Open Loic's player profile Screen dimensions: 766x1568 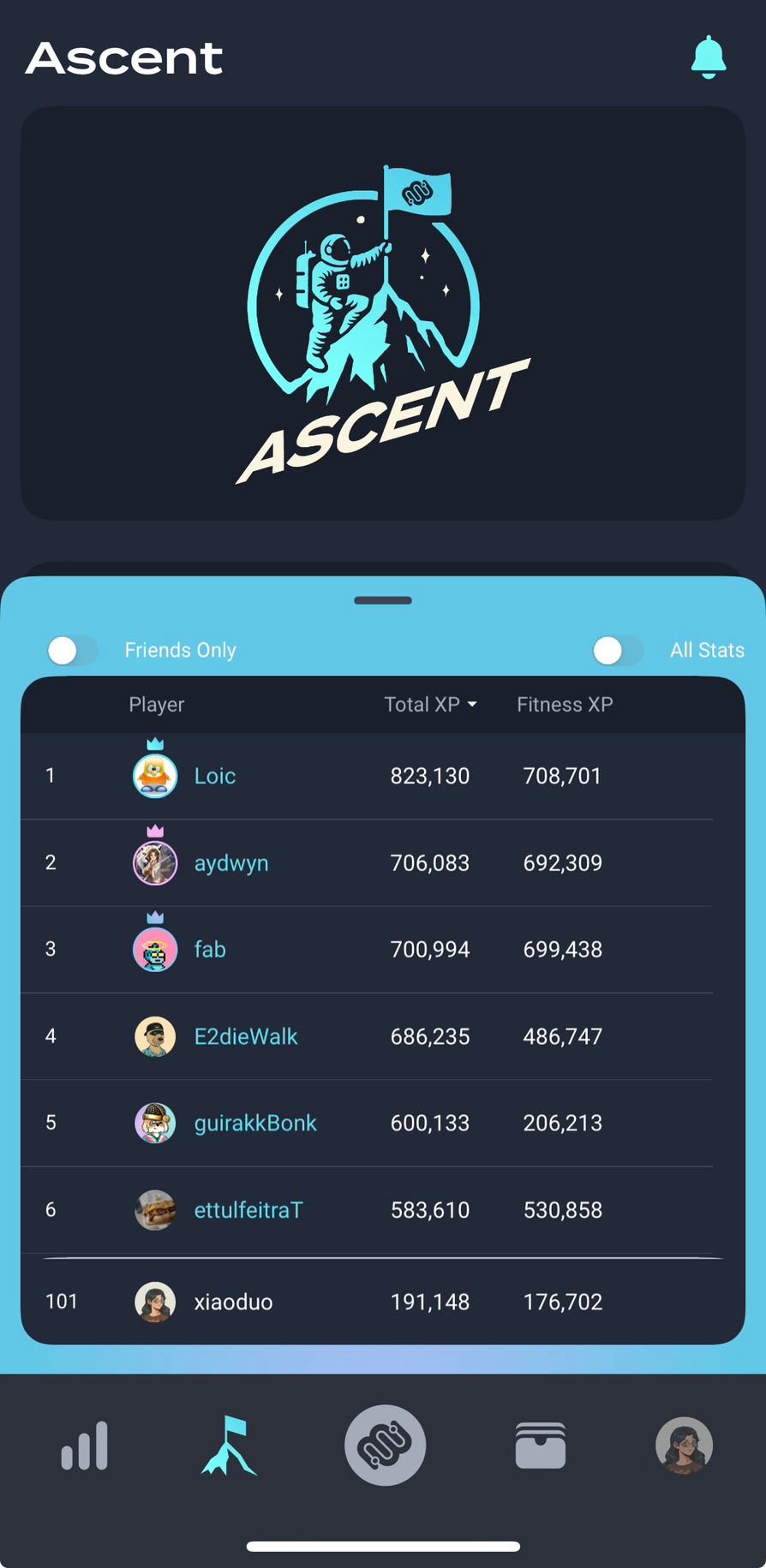pyautogui.click(x=214, y=776)
